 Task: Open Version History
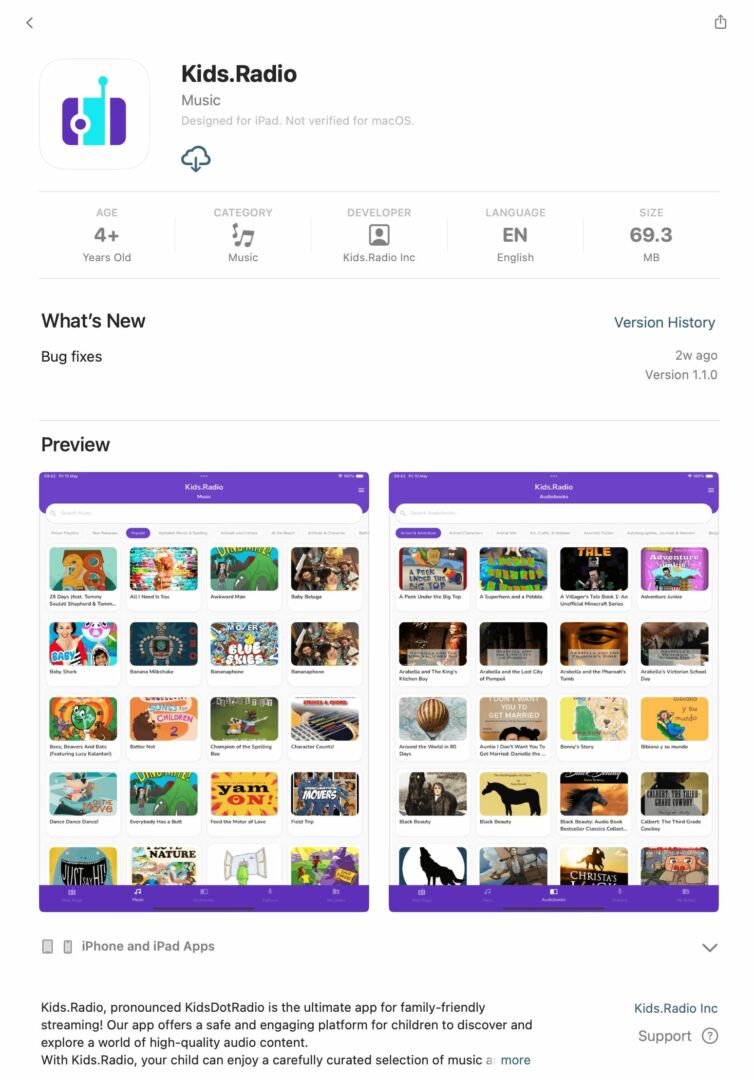(664, 322)
